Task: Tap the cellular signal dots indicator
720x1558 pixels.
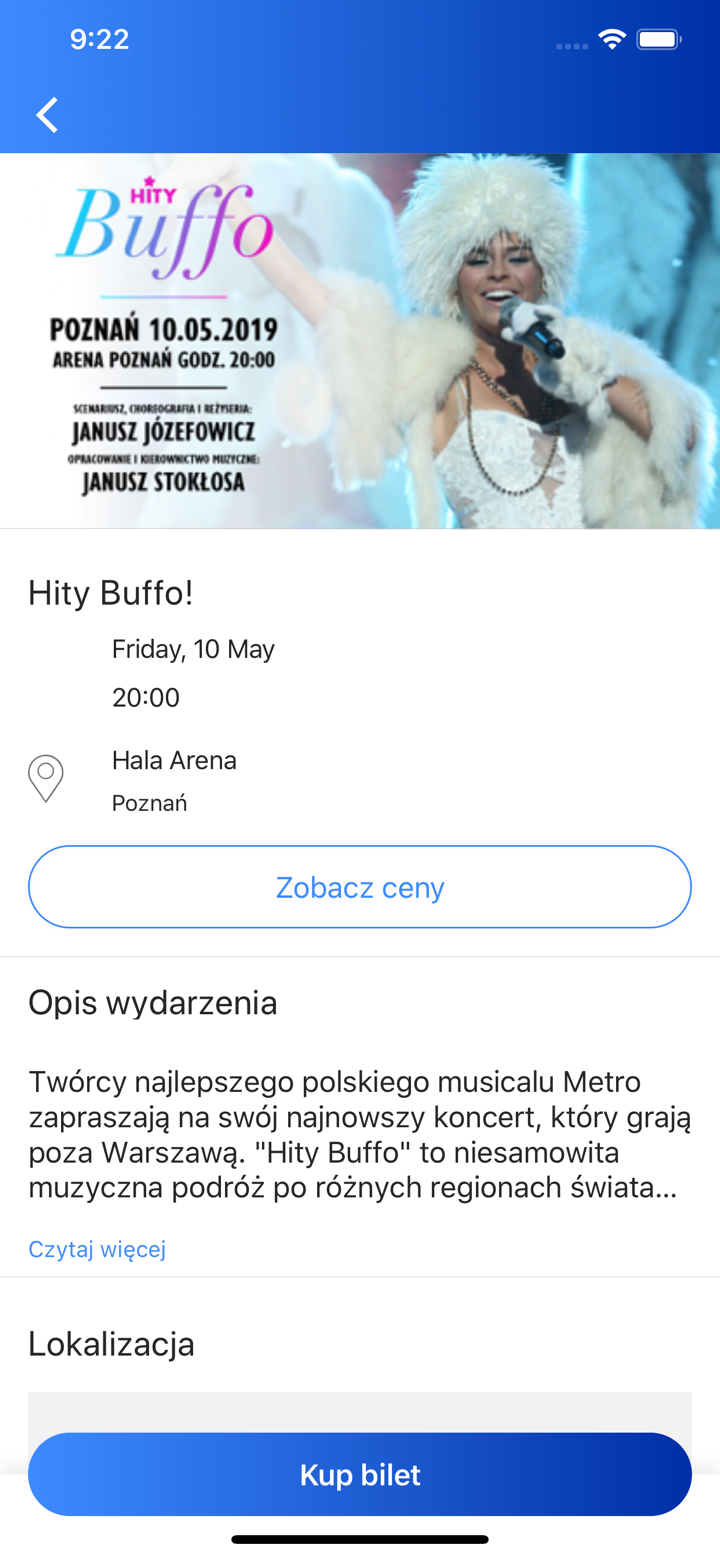Action: point(572,44)
